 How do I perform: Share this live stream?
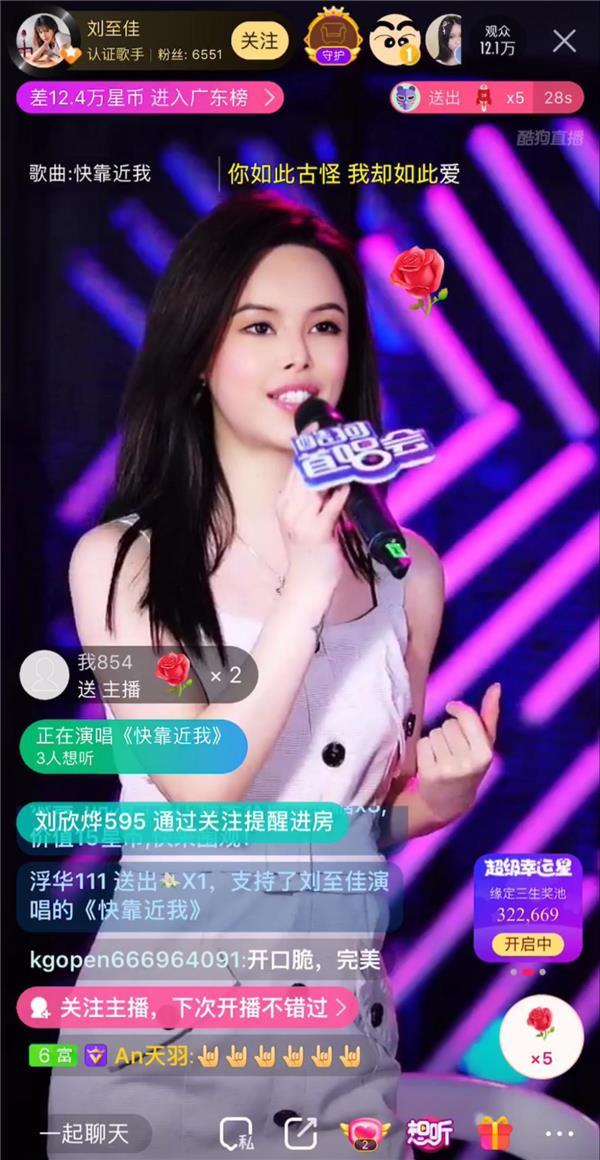coord(299,1133)
